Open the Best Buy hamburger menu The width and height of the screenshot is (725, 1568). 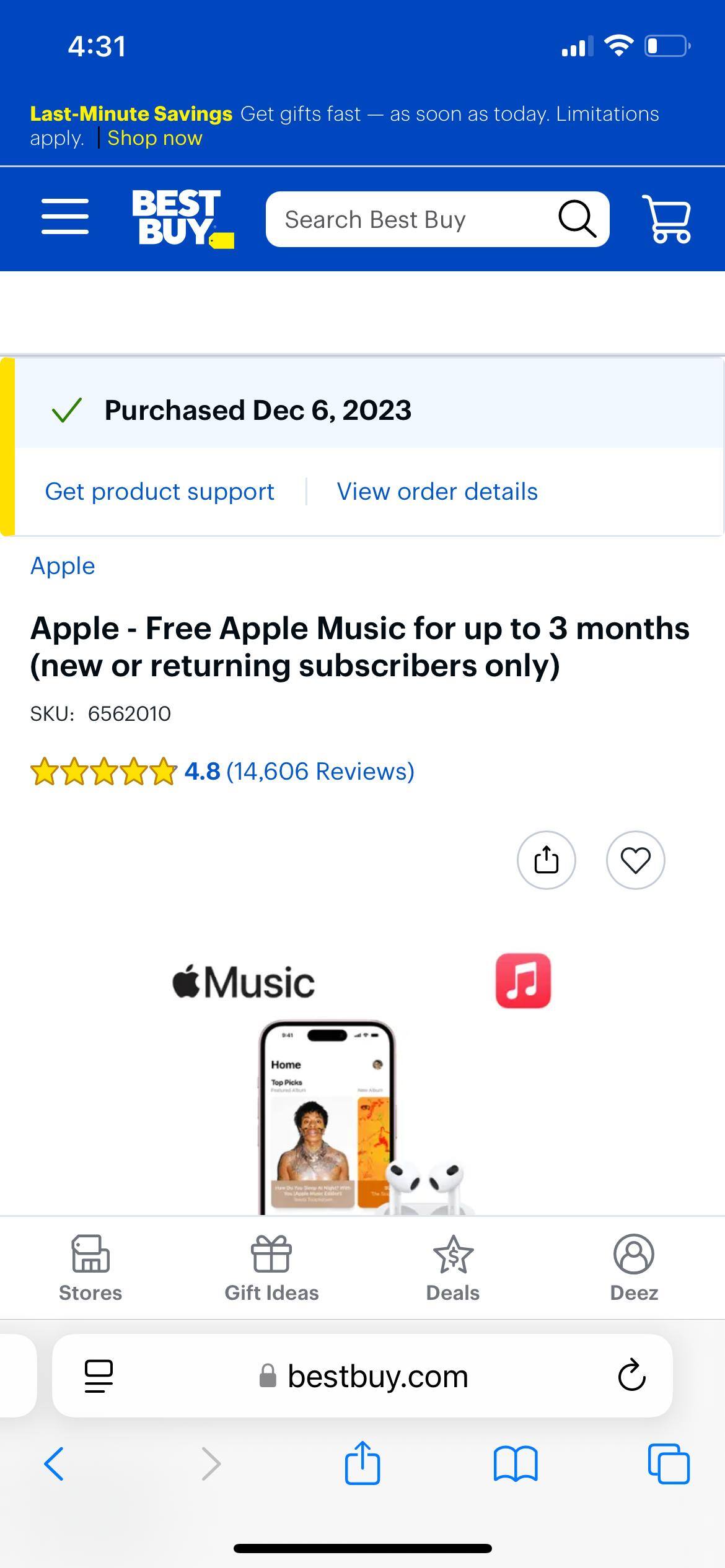point(64,218)
